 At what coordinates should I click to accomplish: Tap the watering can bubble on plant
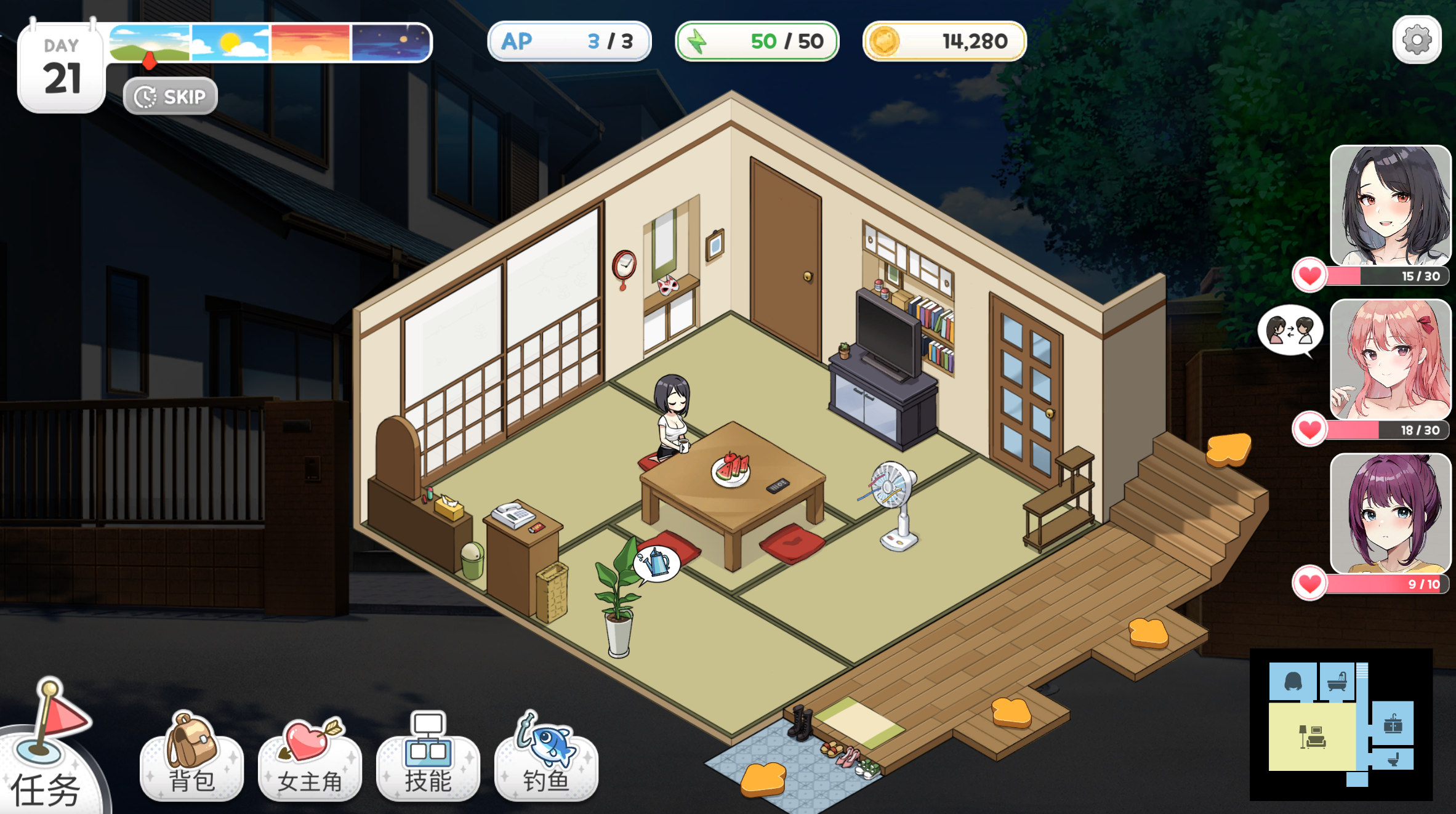click(657, 563)
